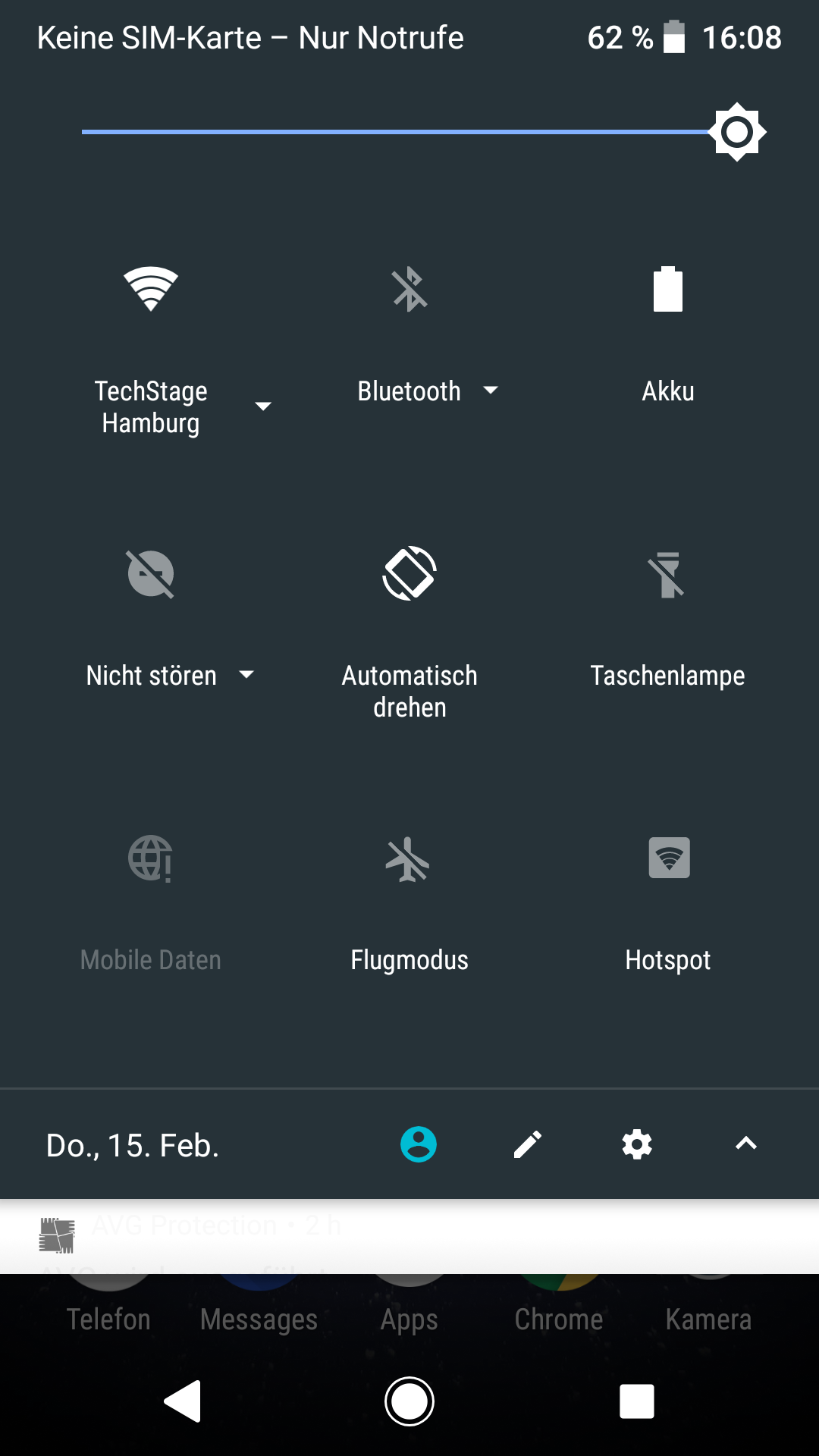The image size is (819, 1456).
Task: Toggle the TechStage Hamburg Wi-Fi tile
Action: (151, 289)
